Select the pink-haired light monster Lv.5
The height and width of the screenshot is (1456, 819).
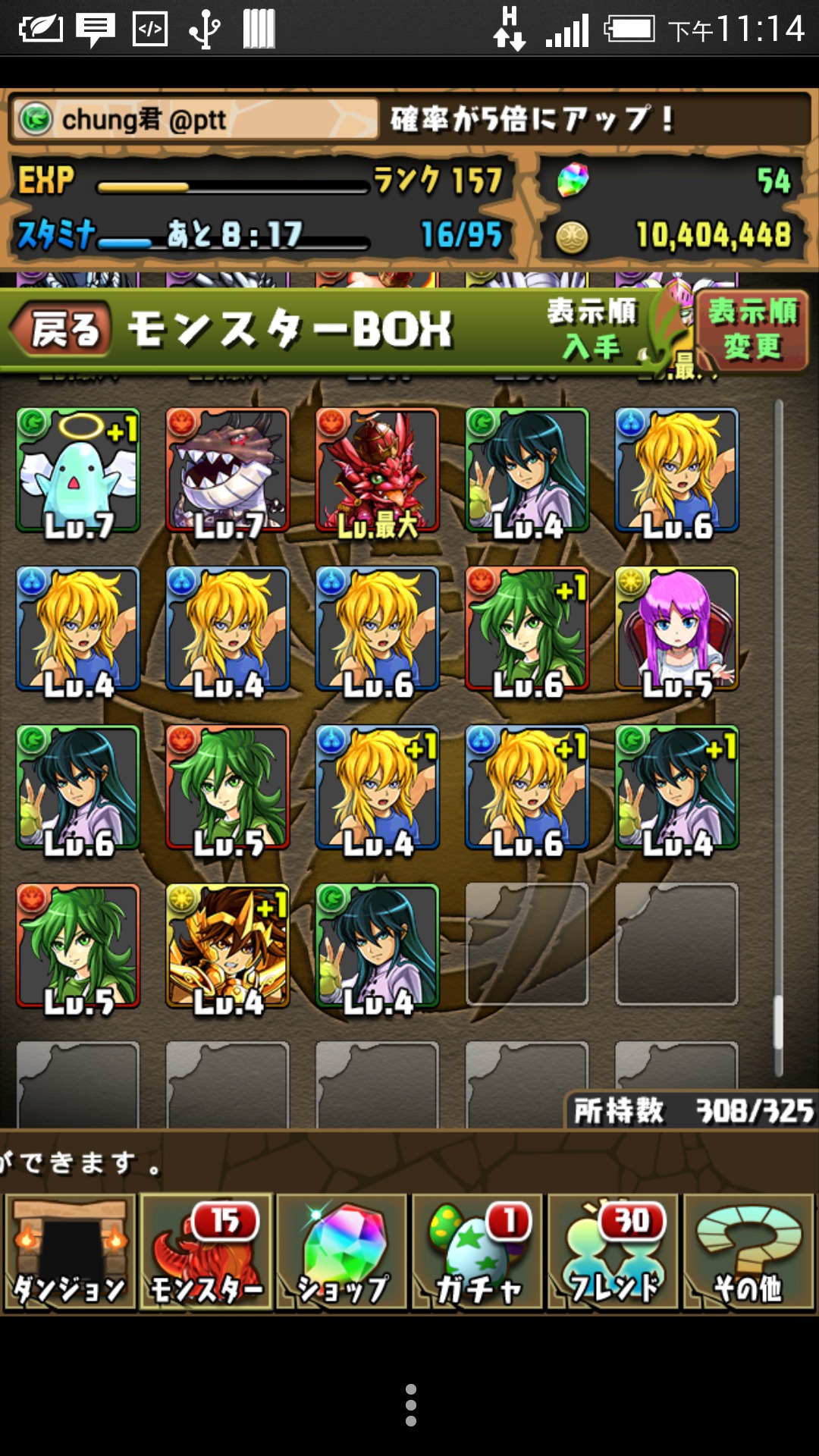point(676,629)
